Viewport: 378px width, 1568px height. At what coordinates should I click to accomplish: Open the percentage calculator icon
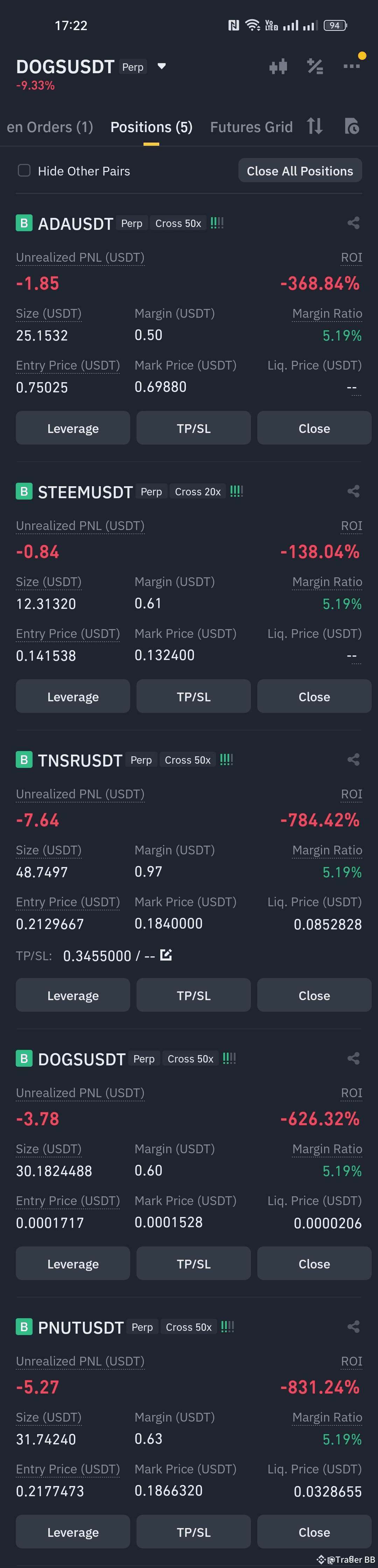point(315,66)
